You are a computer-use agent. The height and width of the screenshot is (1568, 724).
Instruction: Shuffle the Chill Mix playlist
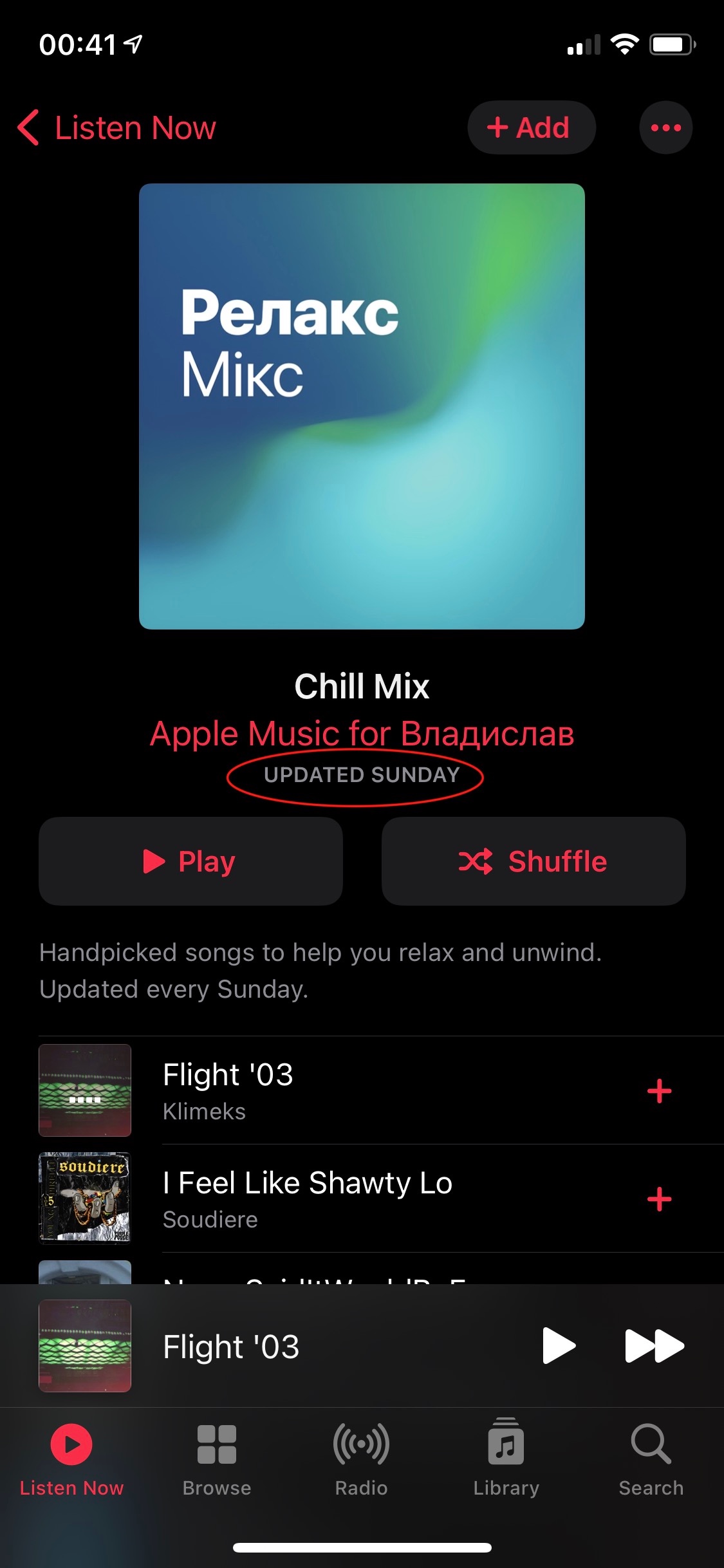tap(533, 861)
